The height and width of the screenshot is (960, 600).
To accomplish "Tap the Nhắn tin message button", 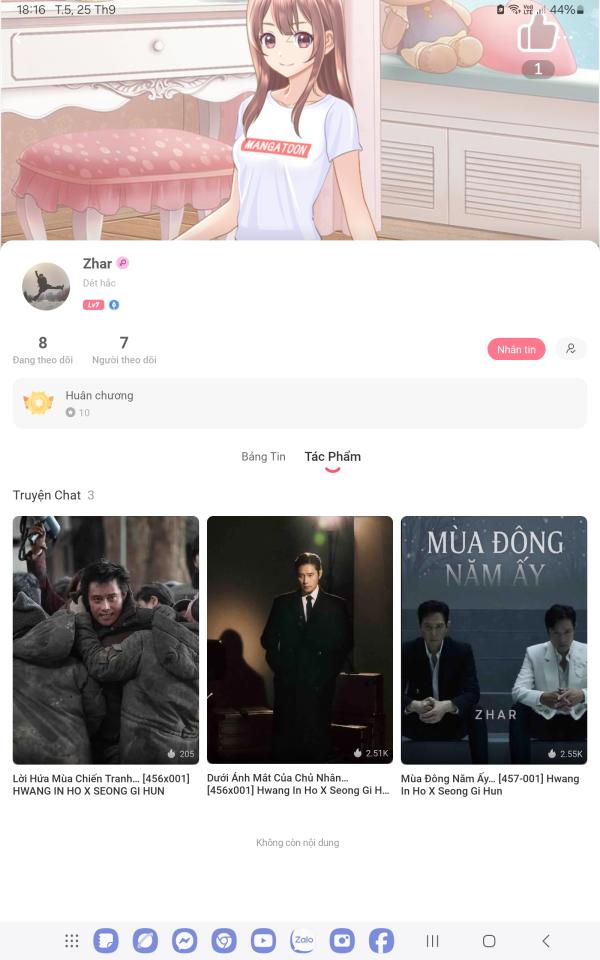I will pos(516,349).
